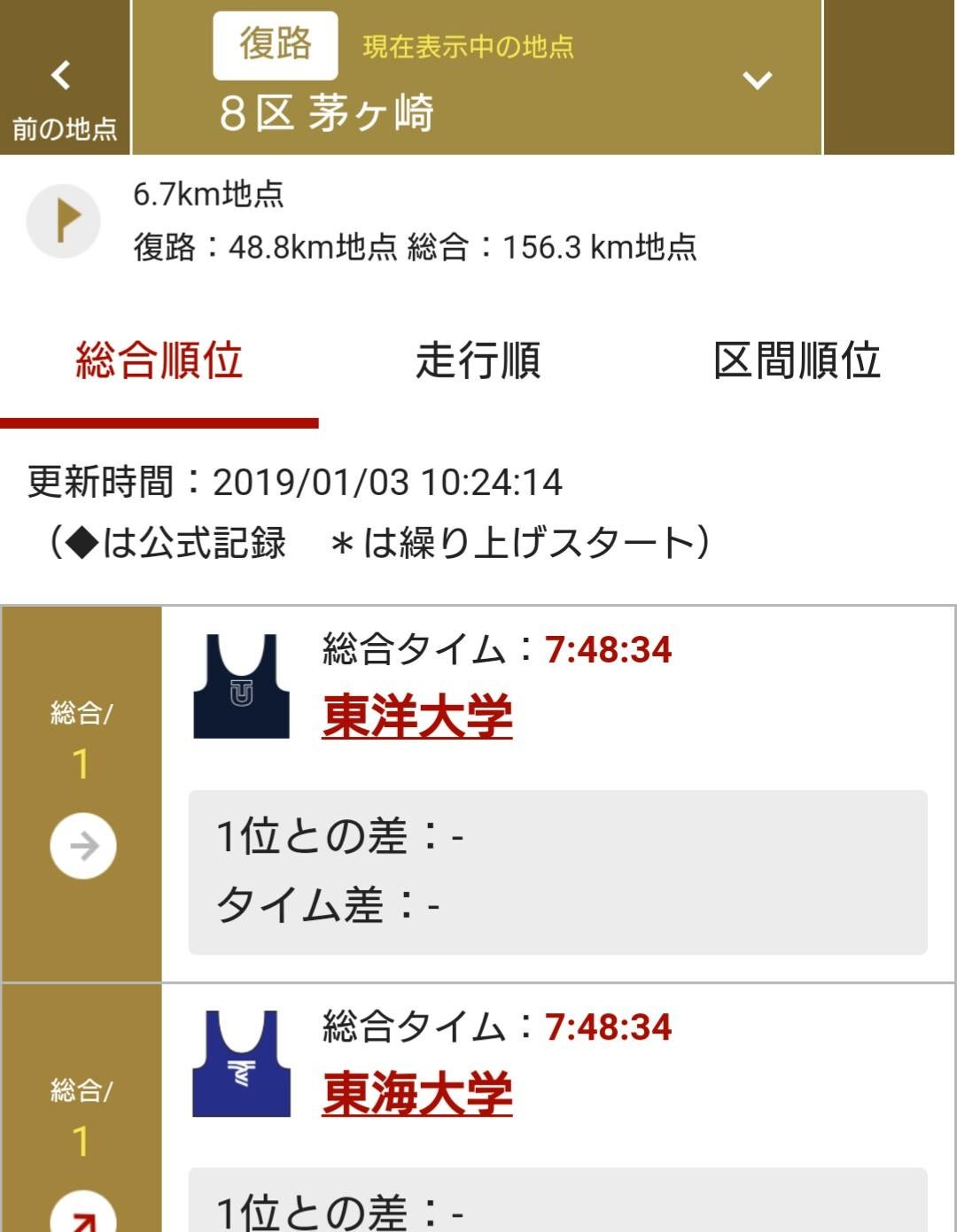
Task: Open the 東海大学 team link
Action: tap(416, 1093)
